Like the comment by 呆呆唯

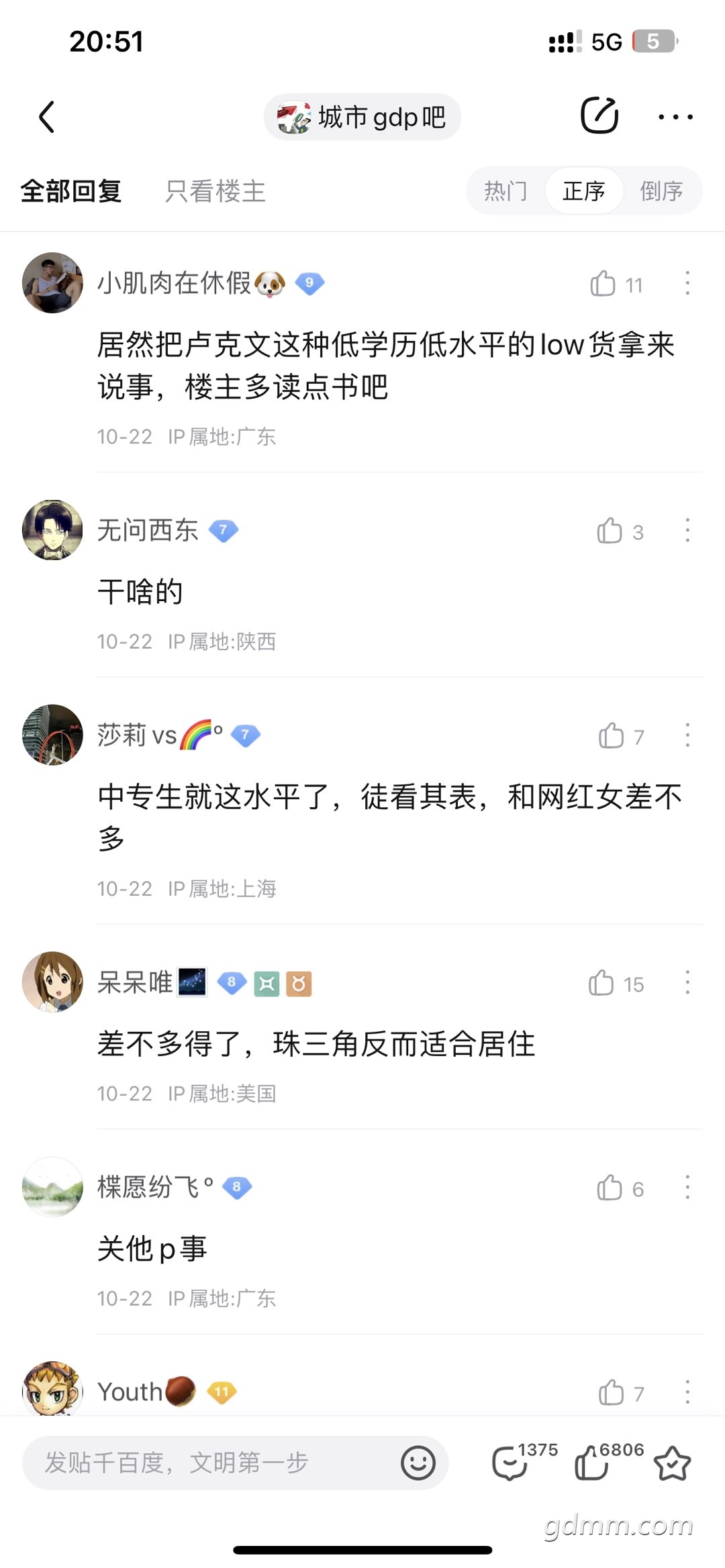(601, 984)
